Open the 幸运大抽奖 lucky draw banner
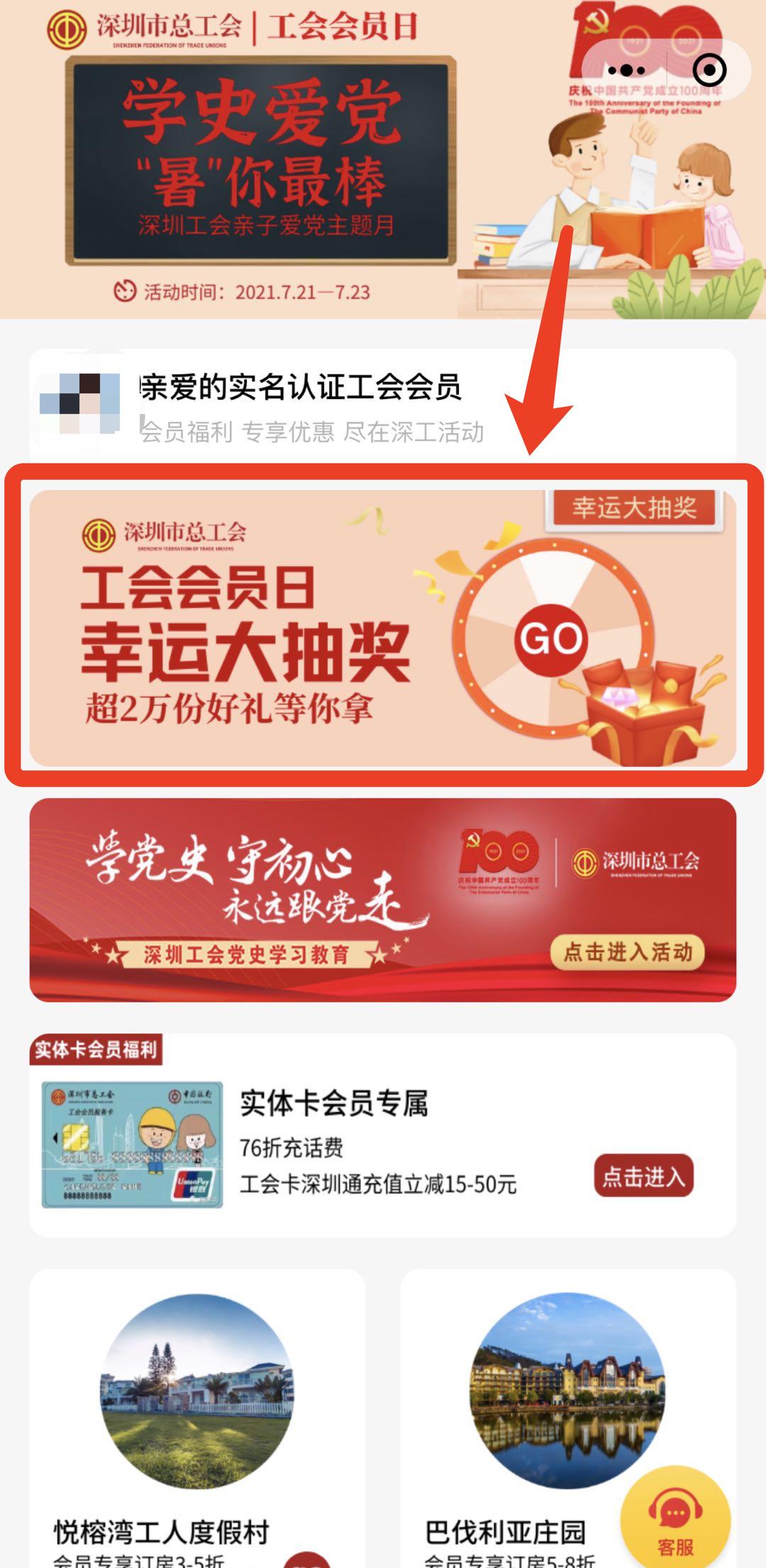 point(383,627)
